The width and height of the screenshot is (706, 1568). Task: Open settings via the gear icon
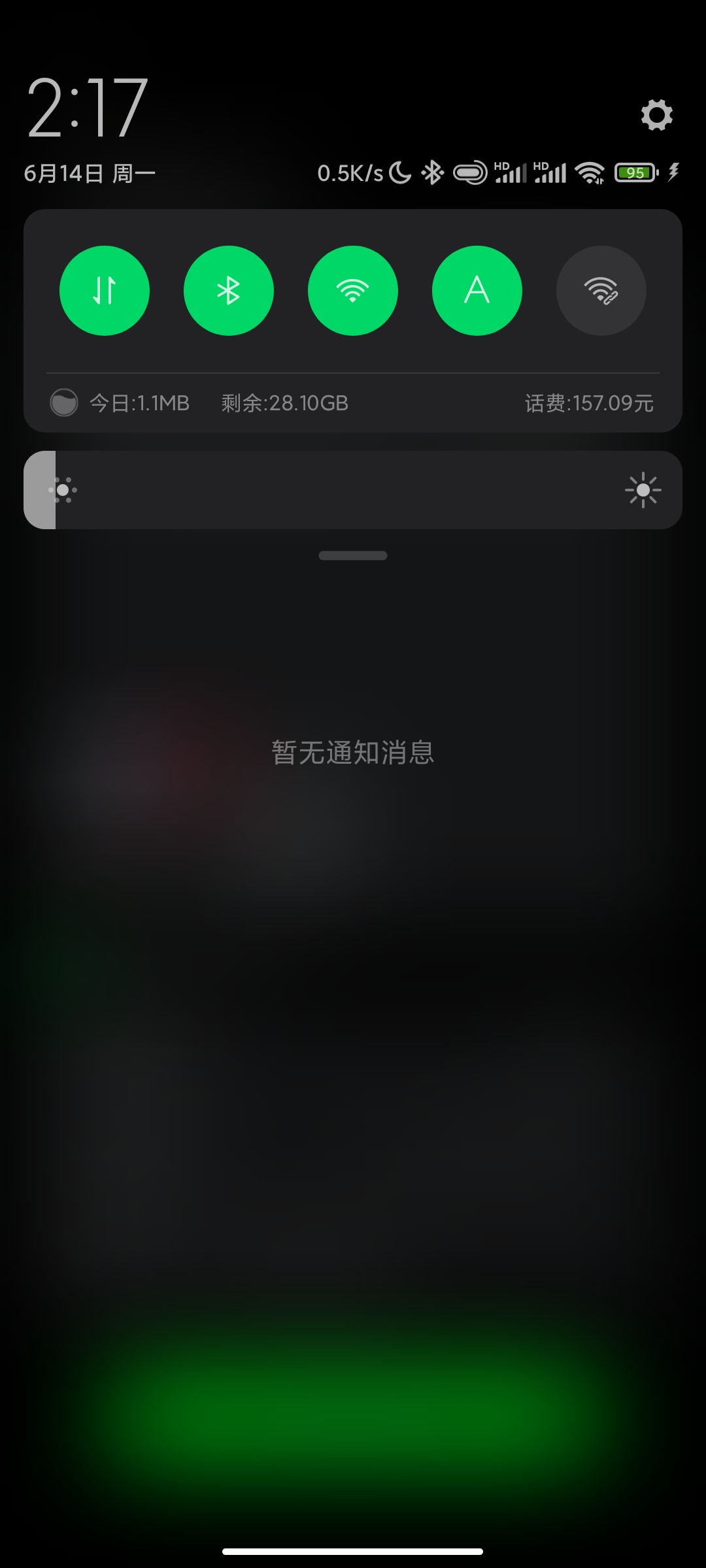[656, 115]
